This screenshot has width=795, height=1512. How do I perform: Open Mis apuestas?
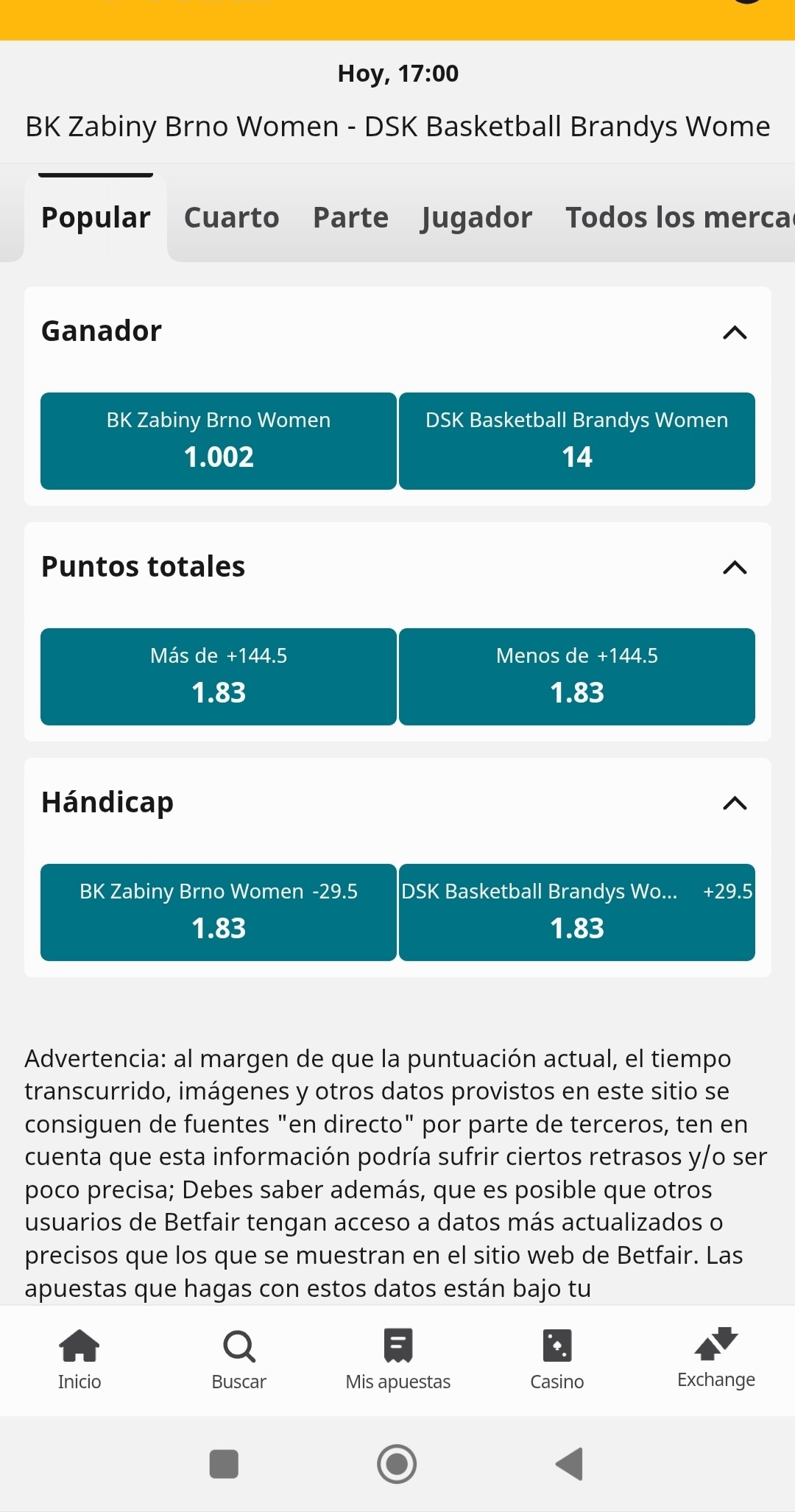coord(397,1360)
